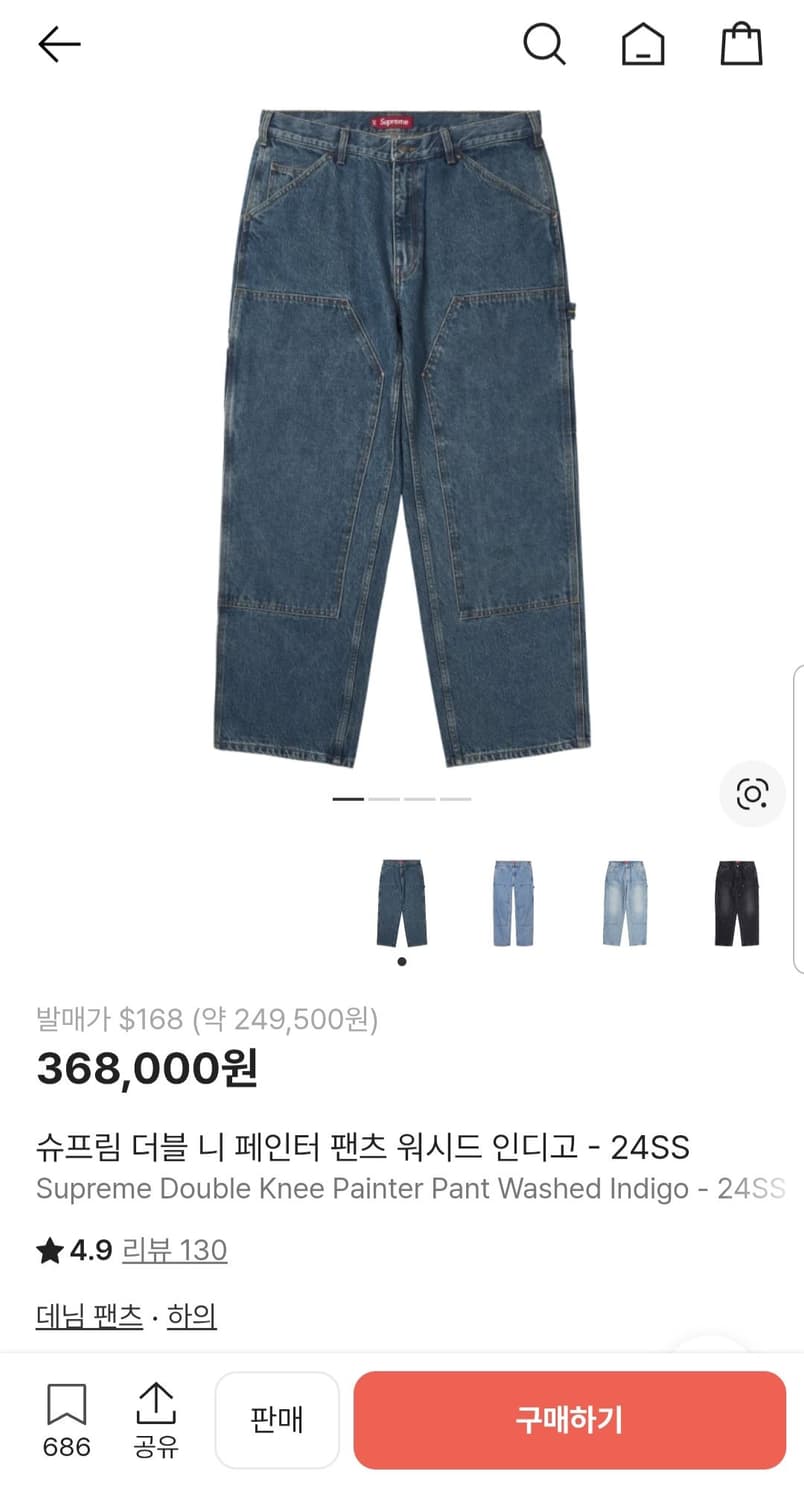This screenshot has height=1500, width=804.
Task: Open the shopping bag
Action: pos(741,44)
